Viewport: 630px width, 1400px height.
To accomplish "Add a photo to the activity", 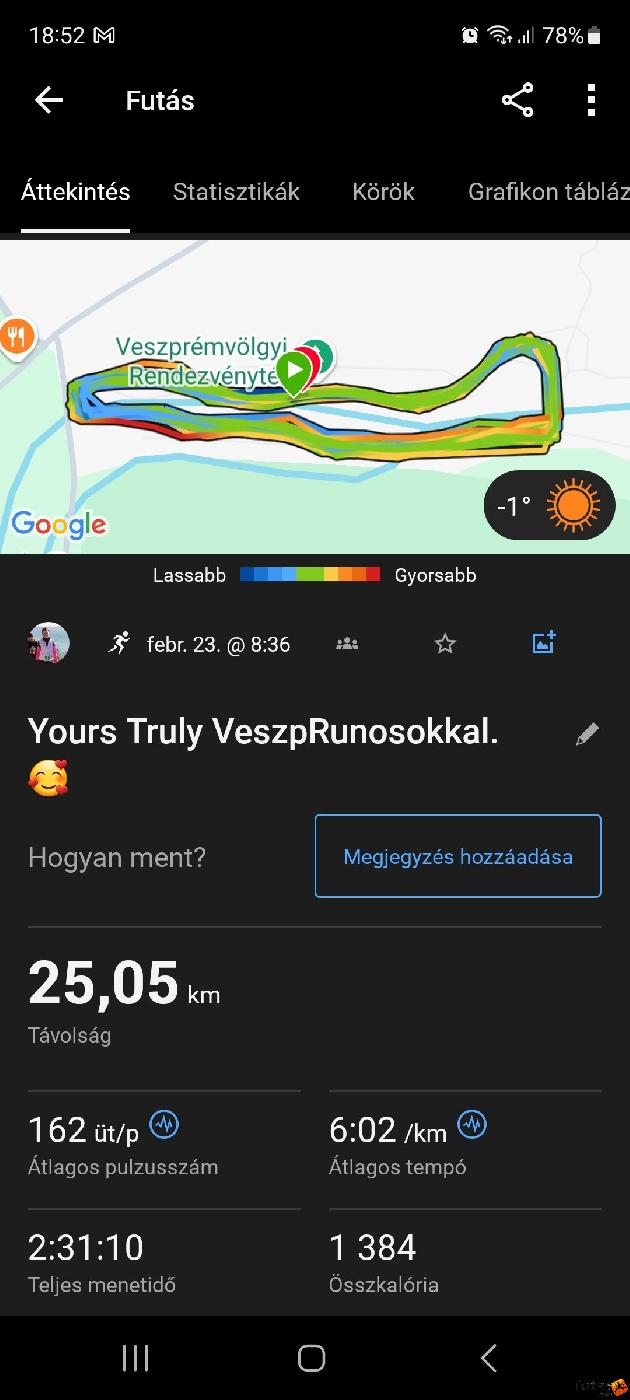I will coord(543,643).
